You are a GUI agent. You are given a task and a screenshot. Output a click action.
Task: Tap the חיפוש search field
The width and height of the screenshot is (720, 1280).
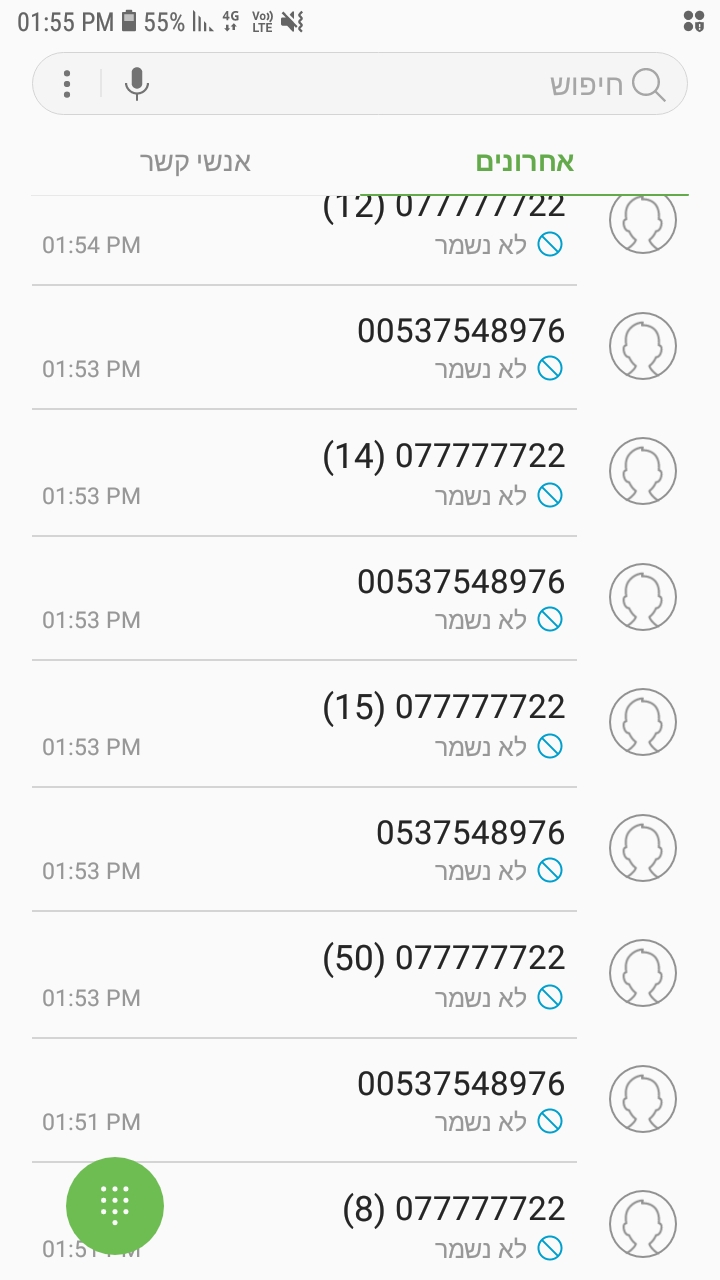click(x=420, y=84)
